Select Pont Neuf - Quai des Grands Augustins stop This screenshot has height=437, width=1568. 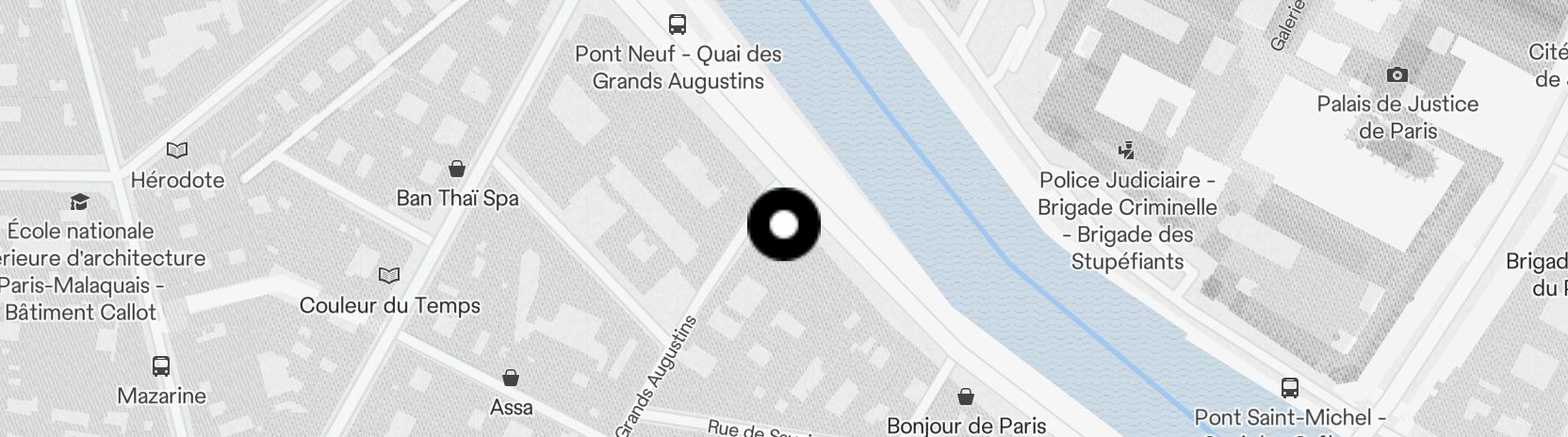coord(677,24)
